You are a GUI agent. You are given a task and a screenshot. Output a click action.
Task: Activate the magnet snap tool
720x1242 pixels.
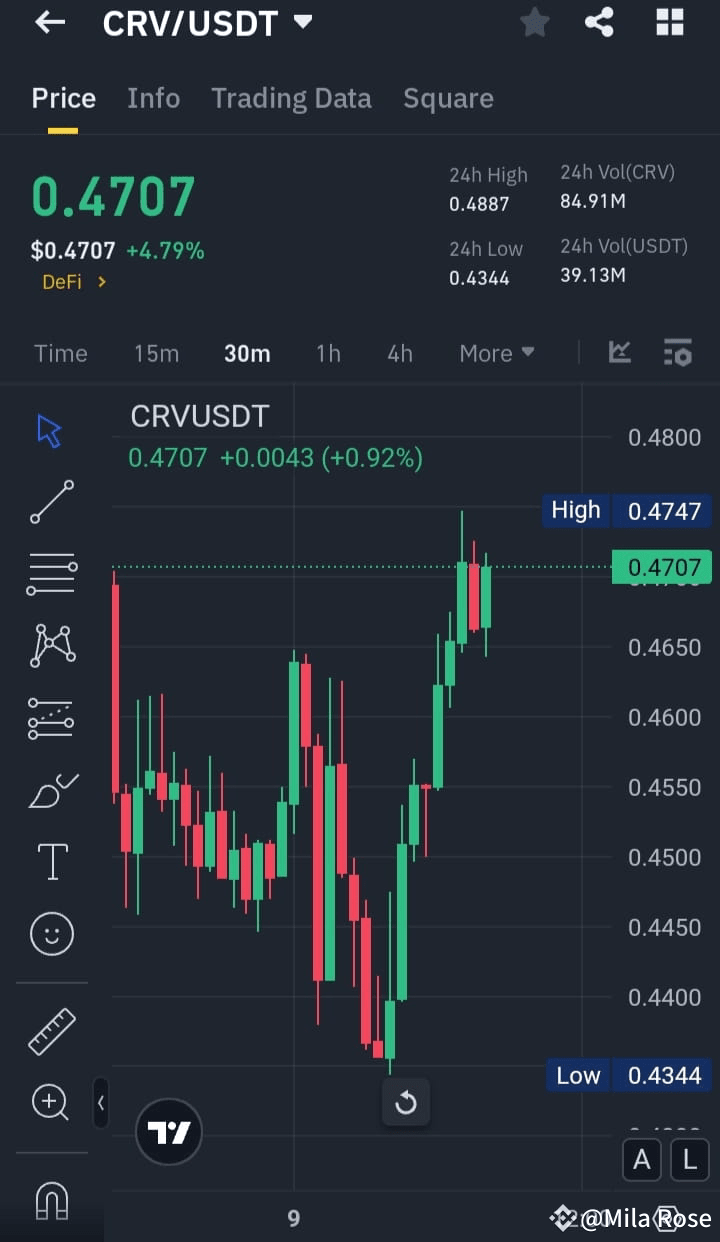coord(51,1200)
